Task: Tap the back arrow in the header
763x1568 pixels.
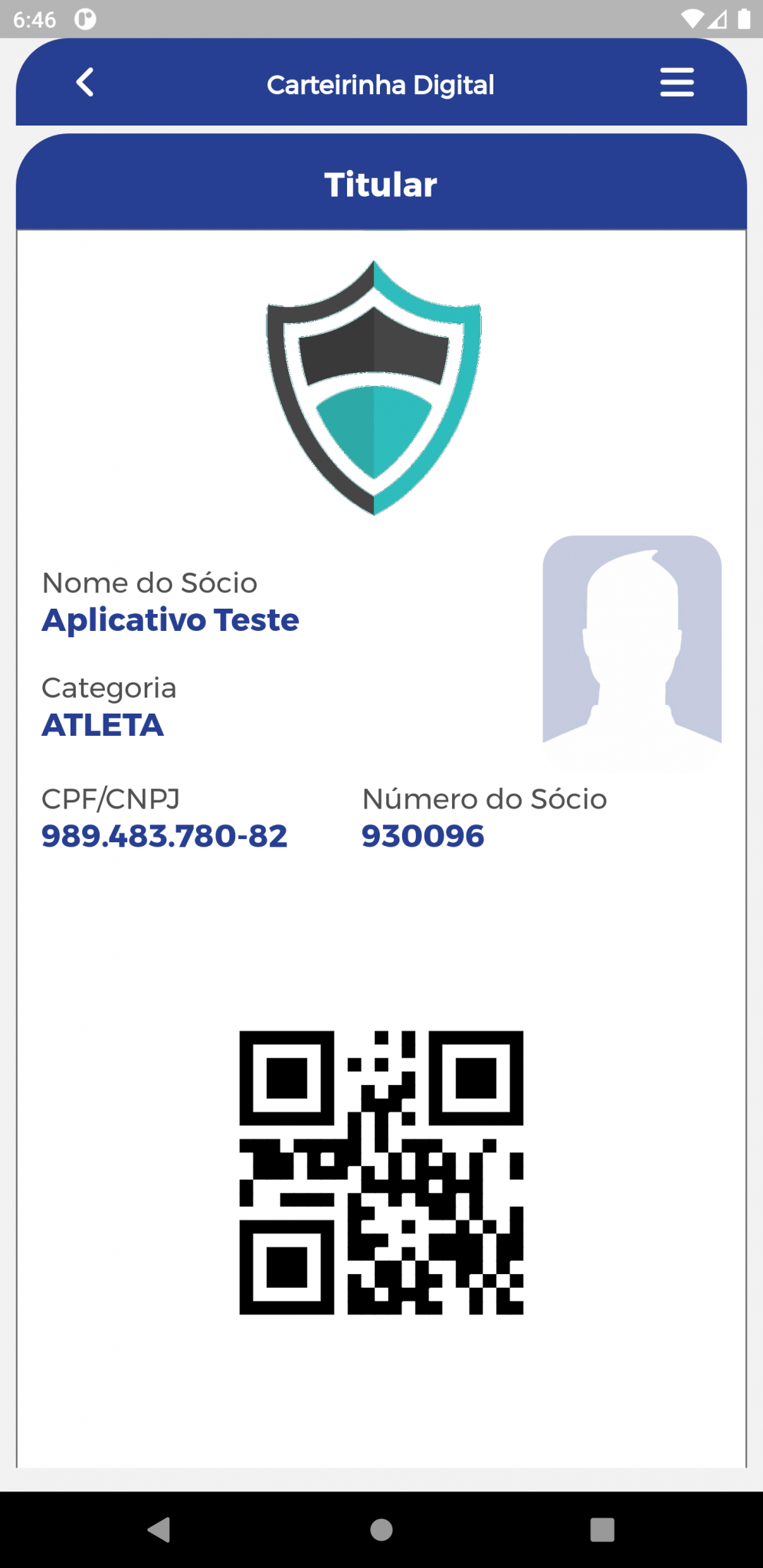Action: pos(84,83)
